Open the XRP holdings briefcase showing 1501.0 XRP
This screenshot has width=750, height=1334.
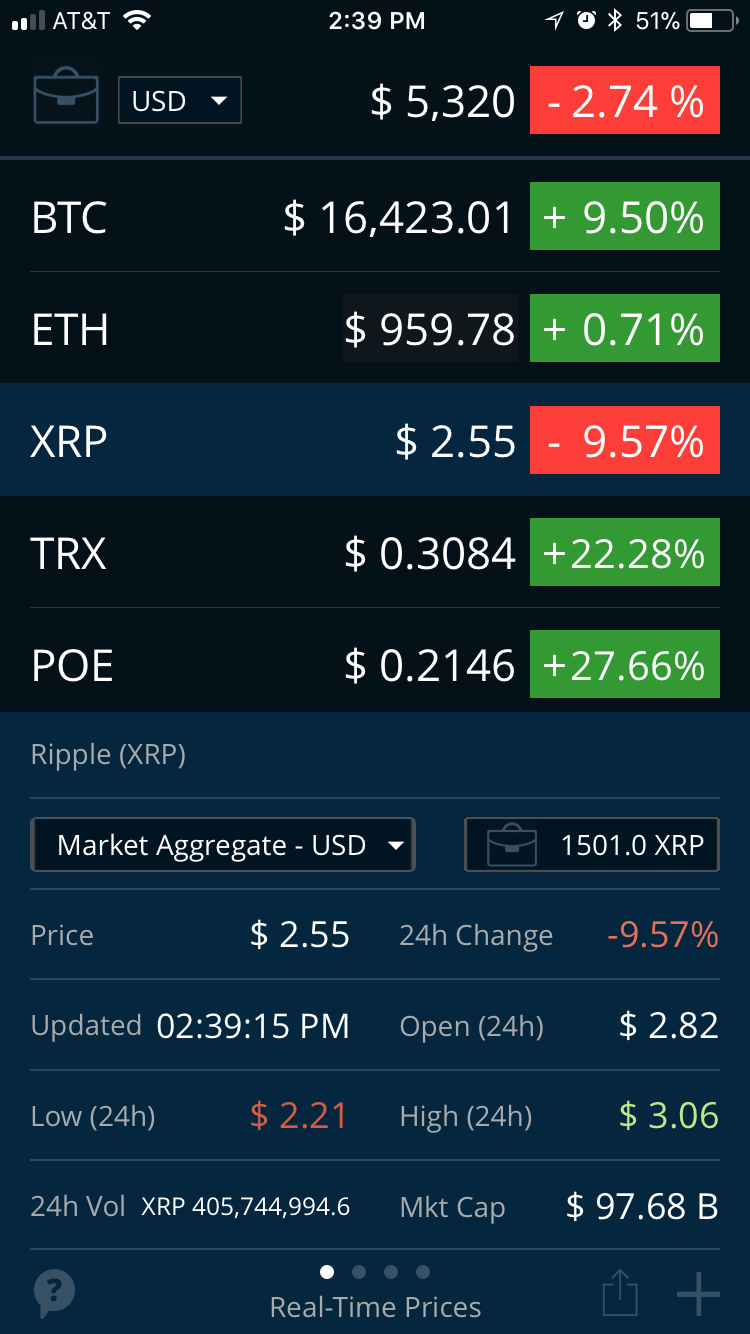[x=591, y=844]
